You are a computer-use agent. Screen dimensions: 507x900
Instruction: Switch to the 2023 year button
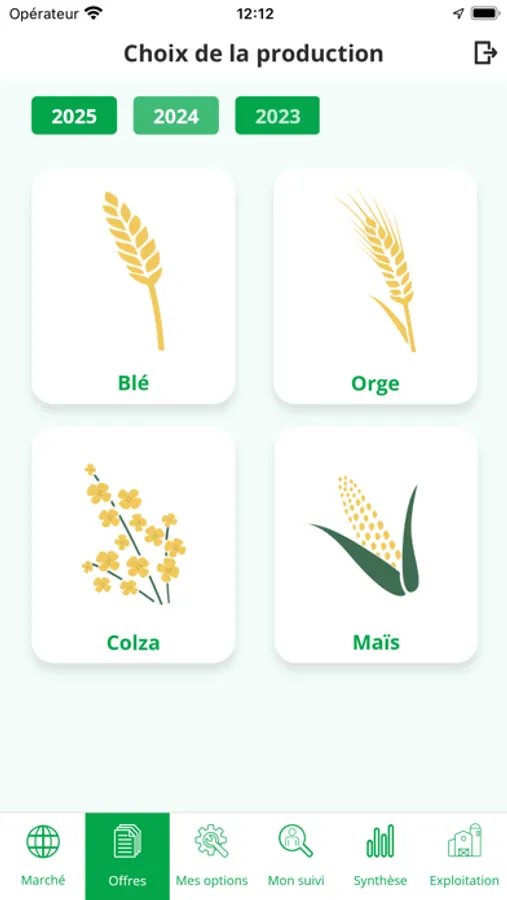277,115
